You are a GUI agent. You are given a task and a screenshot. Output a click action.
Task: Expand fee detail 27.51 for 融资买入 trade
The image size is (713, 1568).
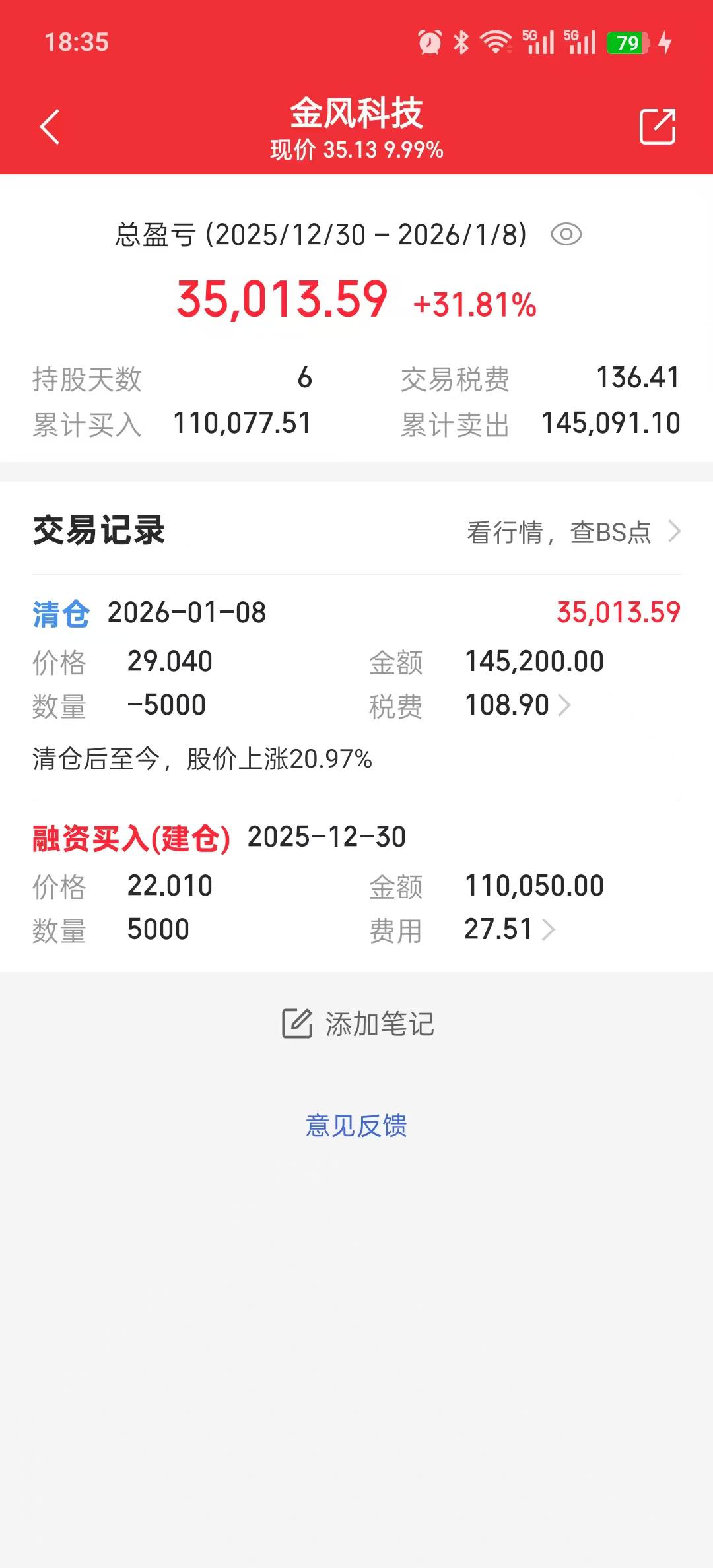510,929
